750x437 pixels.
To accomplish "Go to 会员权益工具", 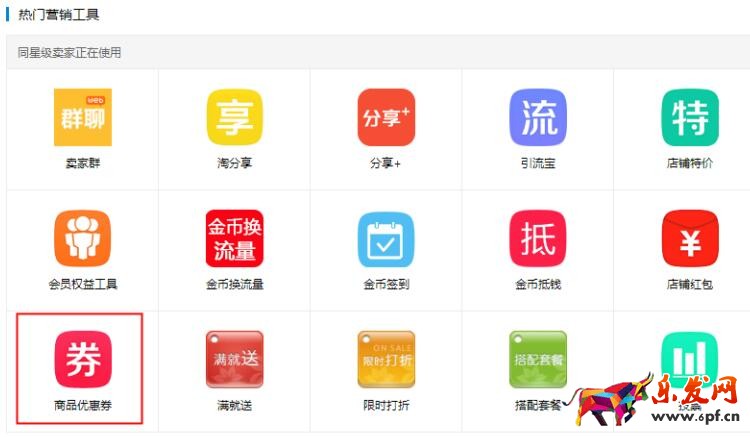I will pyautogui.click(x=83, y=239).
